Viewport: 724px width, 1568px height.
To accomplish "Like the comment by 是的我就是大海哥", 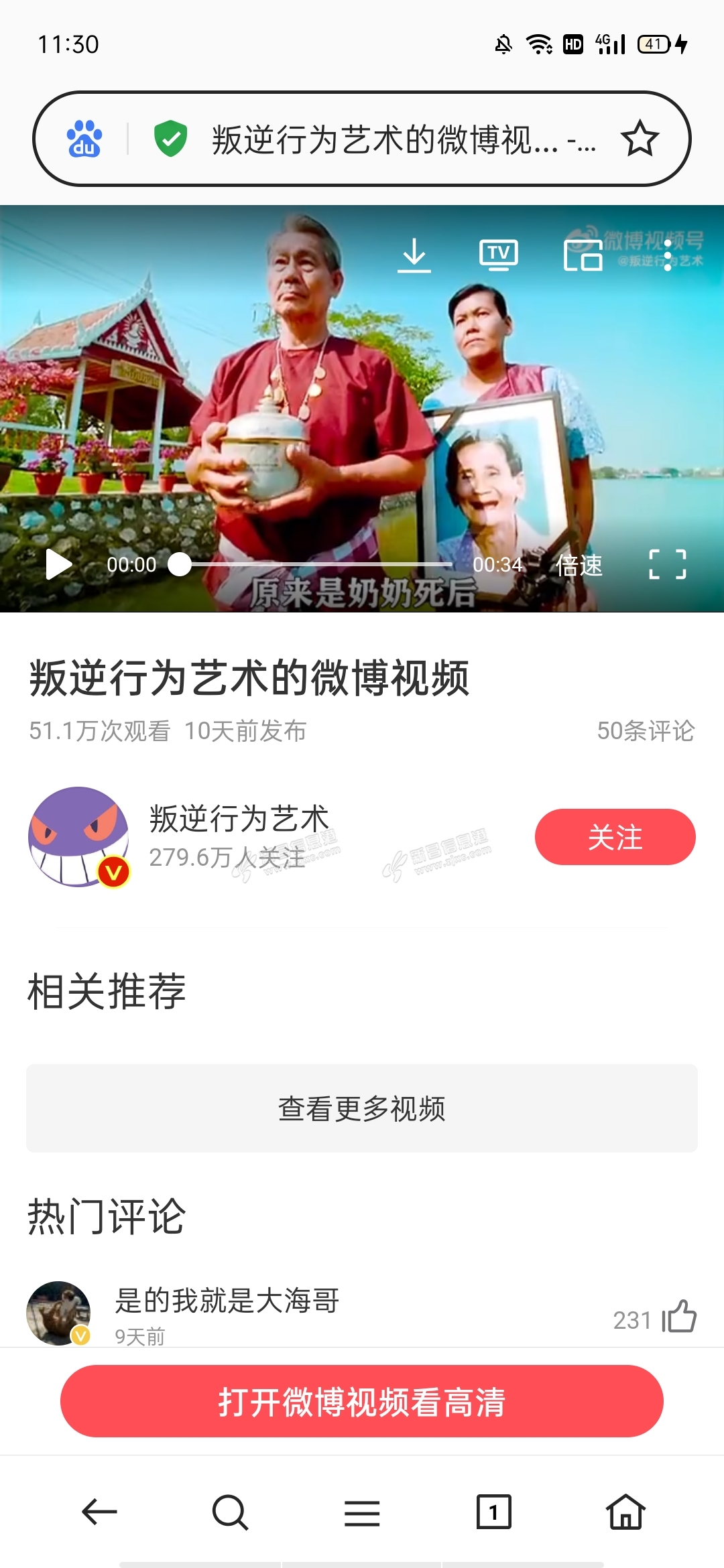I will click(680, 1316).
